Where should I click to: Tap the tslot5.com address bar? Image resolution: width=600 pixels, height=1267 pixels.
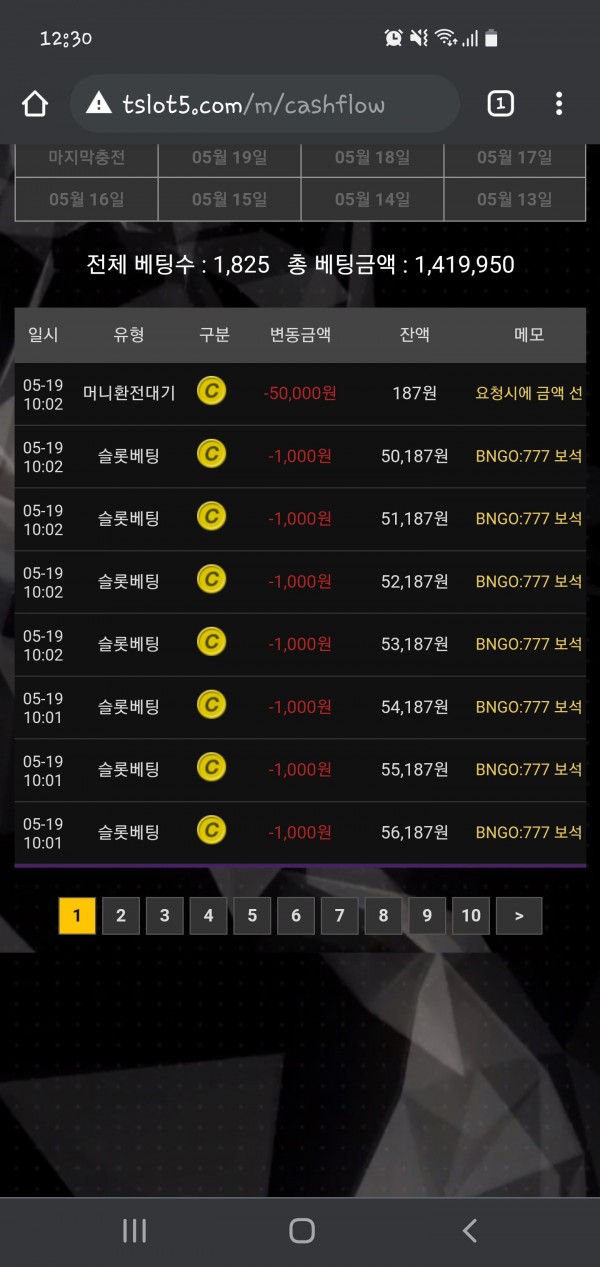(265, 104)
